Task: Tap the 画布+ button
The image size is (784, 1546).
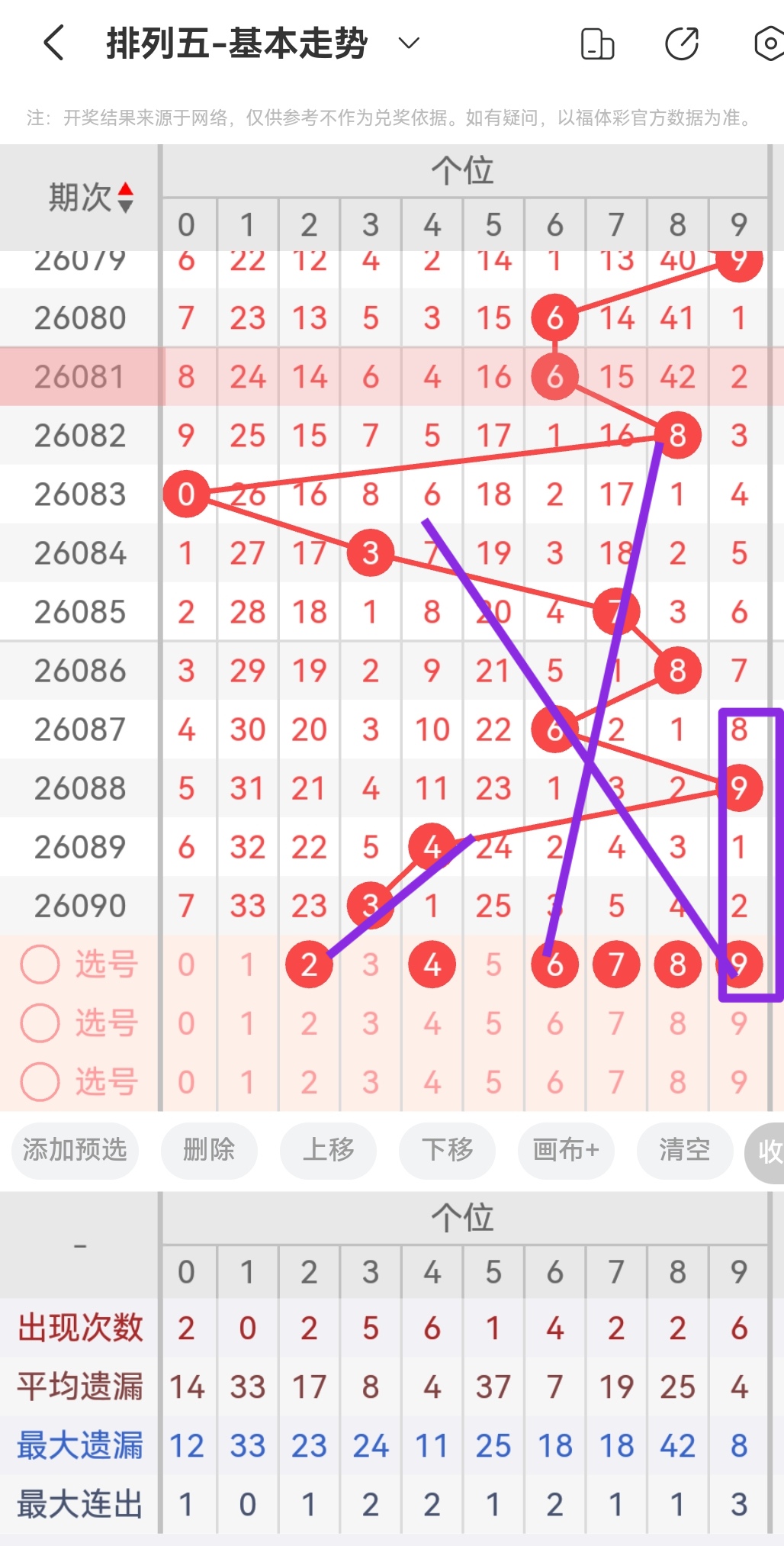Action: pyautogui.click(x=566, y=1151)
